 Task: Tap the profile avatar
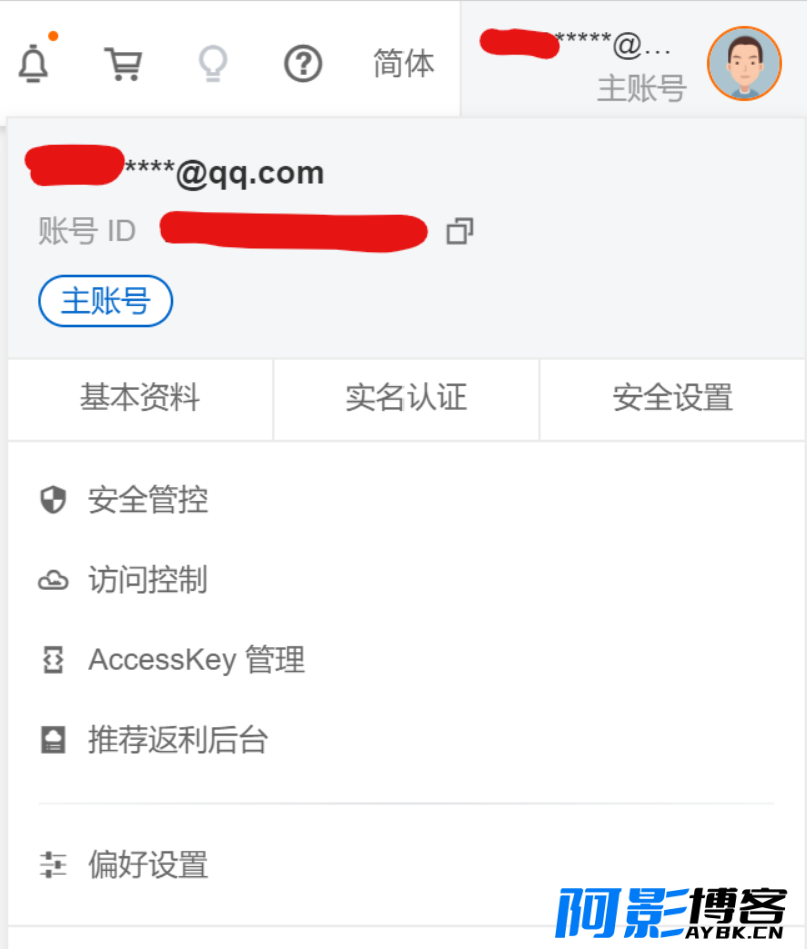(744, 63)
